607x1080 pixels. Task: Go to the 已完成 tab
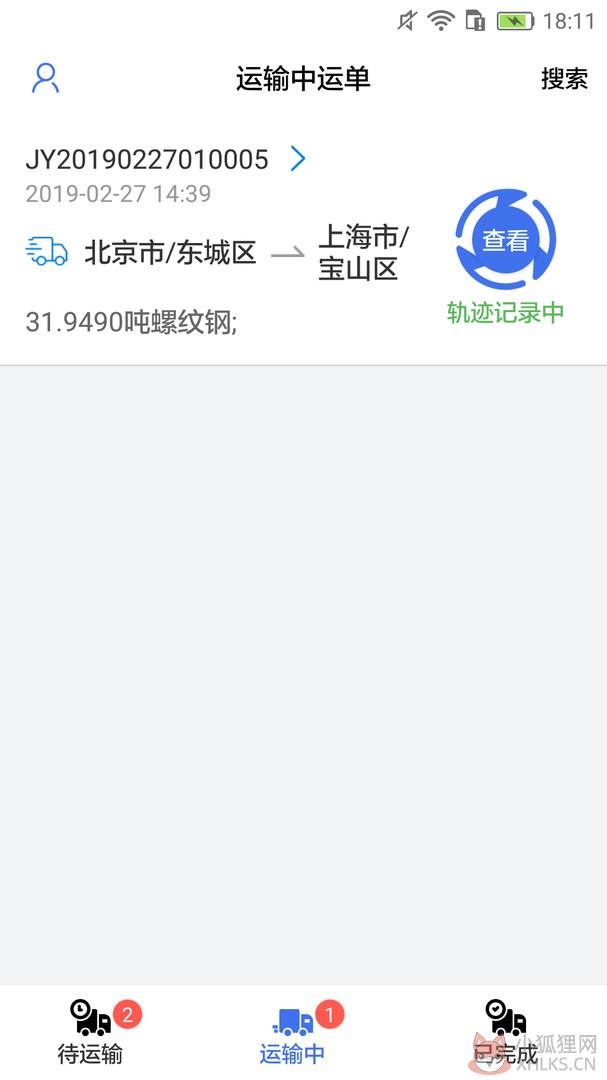[x=505, y=1032]
